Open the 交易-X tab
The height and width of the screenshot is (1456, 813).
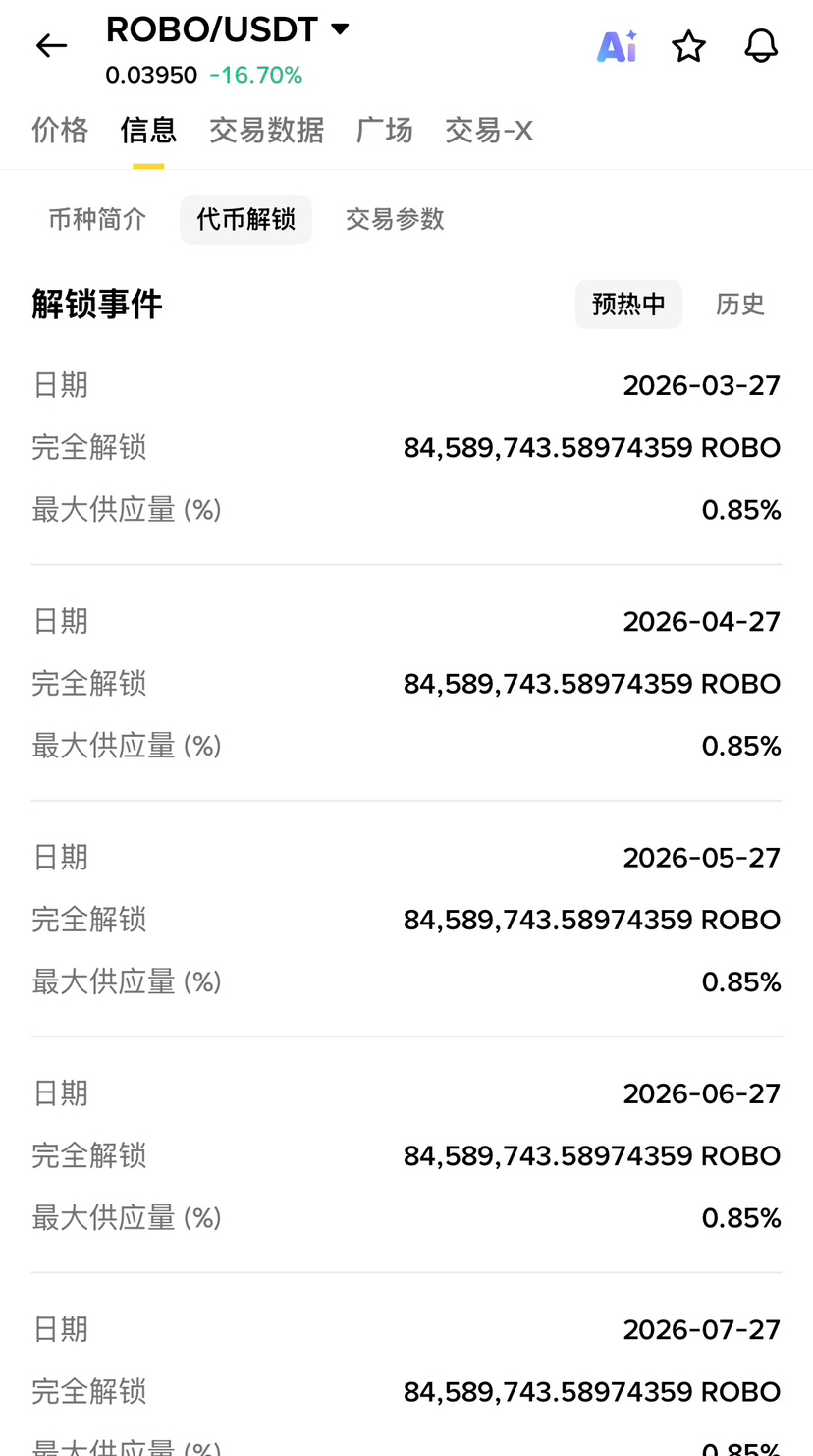(x=489, y=131)
